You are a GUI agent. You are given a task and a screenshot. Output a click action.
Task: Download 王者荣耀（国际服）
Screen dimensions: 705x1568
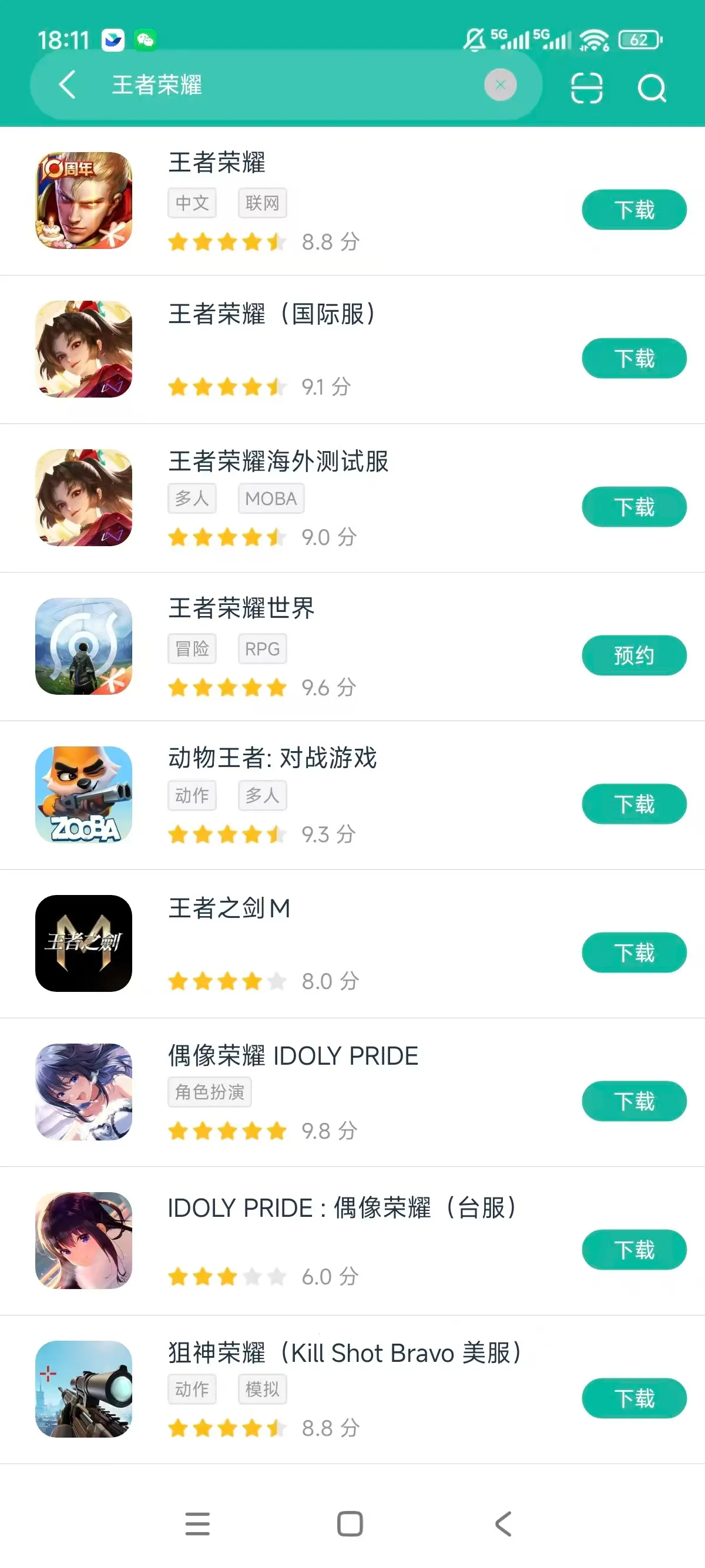(634, 358)
